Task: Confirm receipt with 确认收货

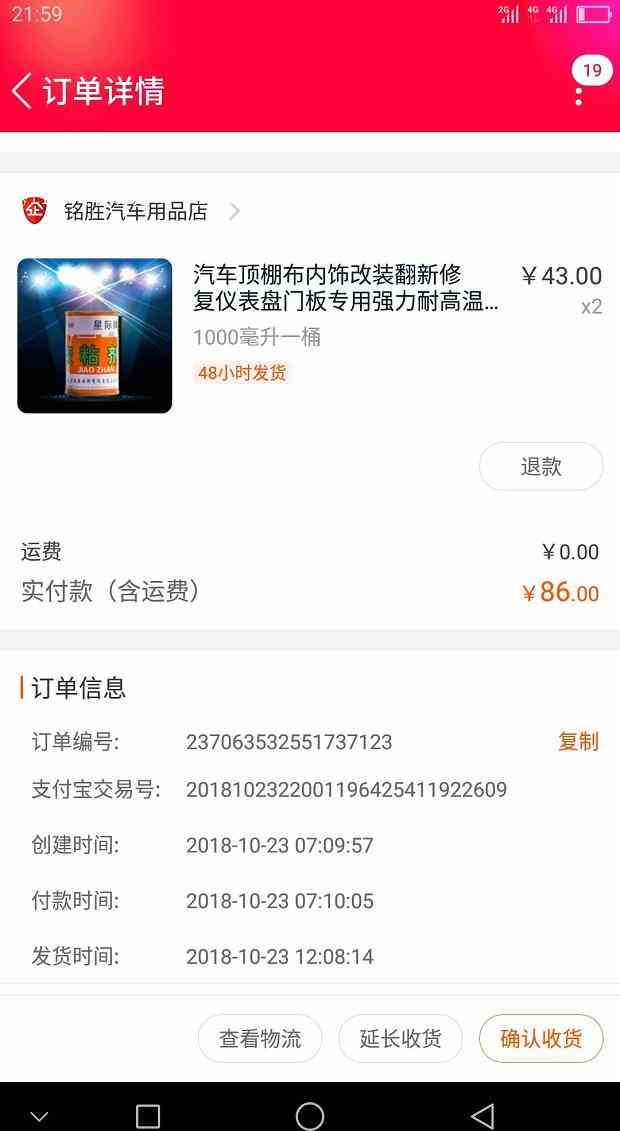Action: pyautogui.click(x=541, y=1038)
